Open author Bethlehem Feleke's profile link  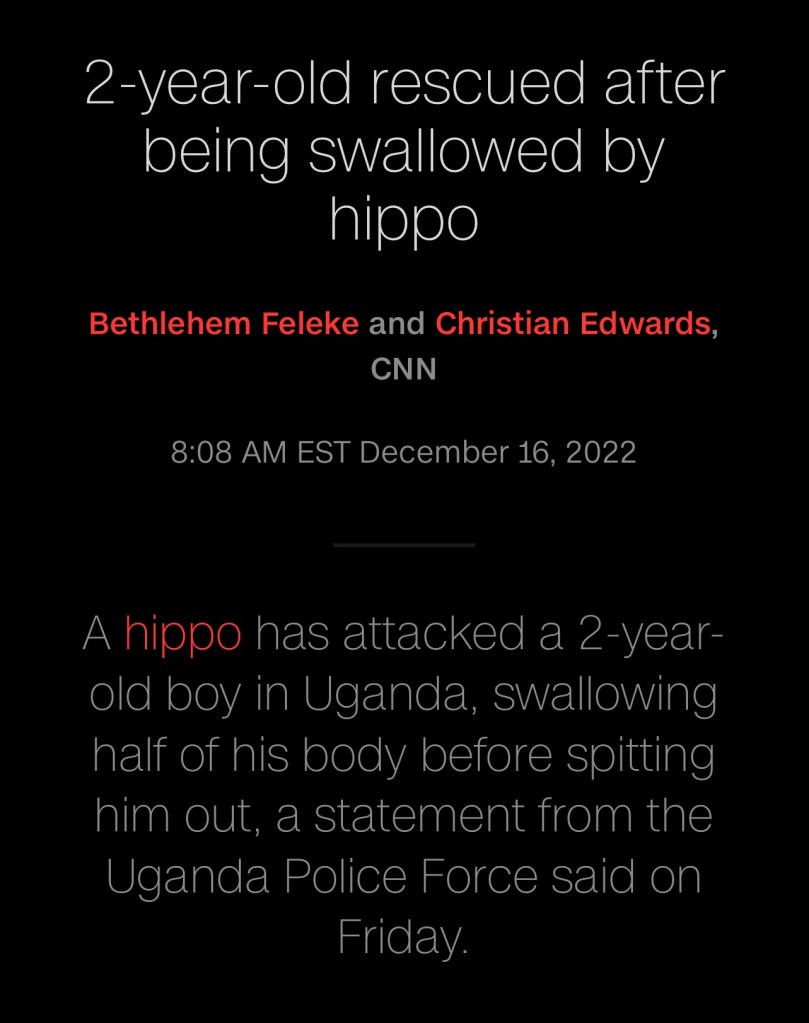[x=223, y=325]
